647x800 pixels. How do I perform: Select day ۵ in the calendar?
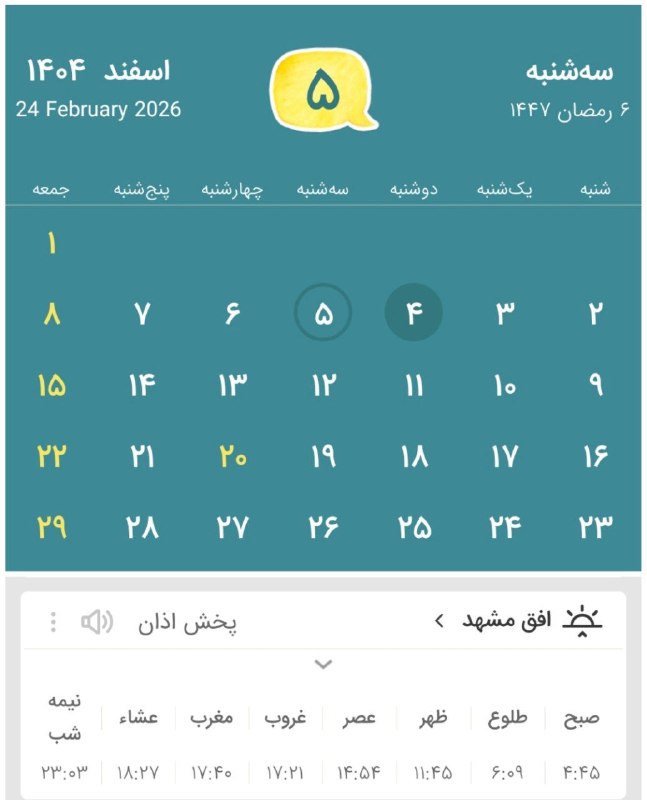[323, 313]
